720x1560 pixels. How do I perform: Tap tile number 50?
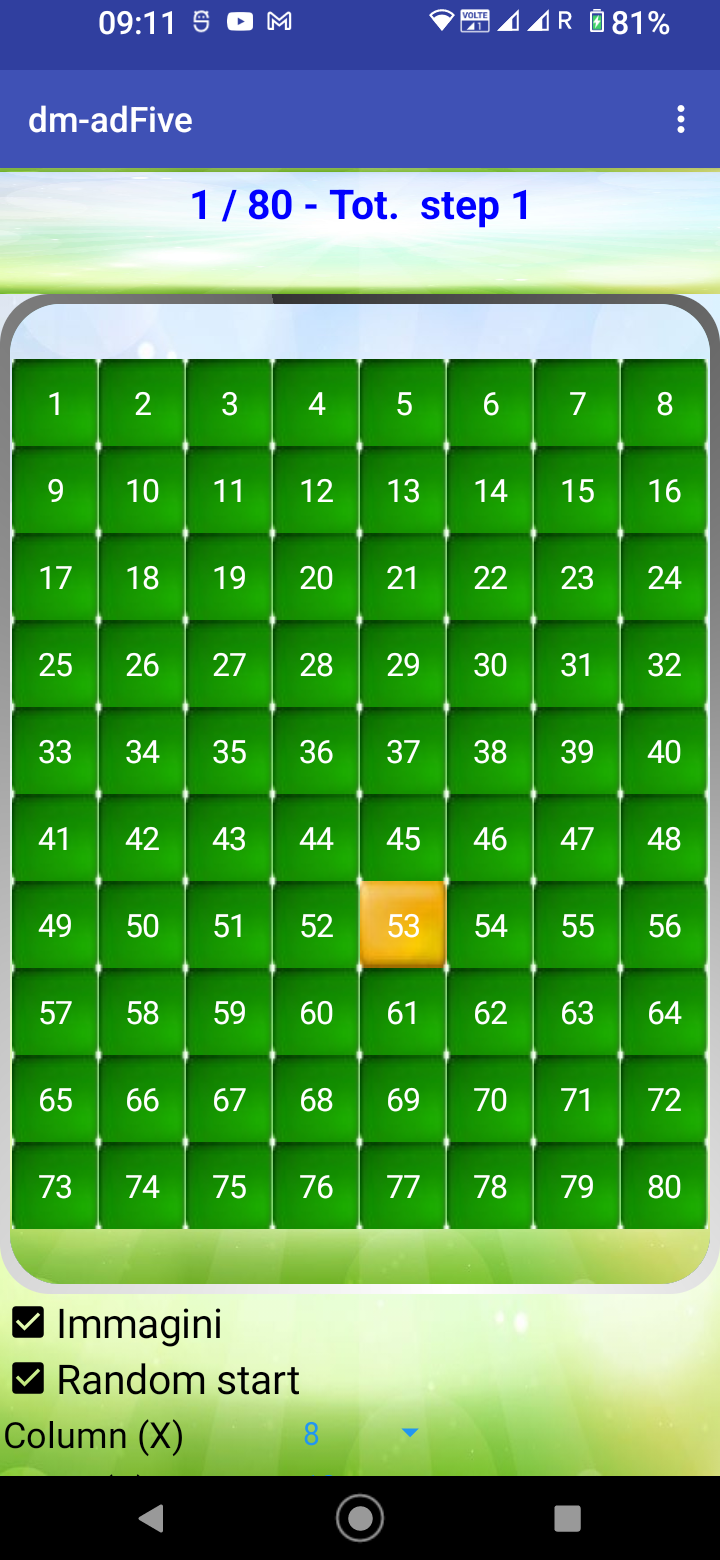coord(142,926)
